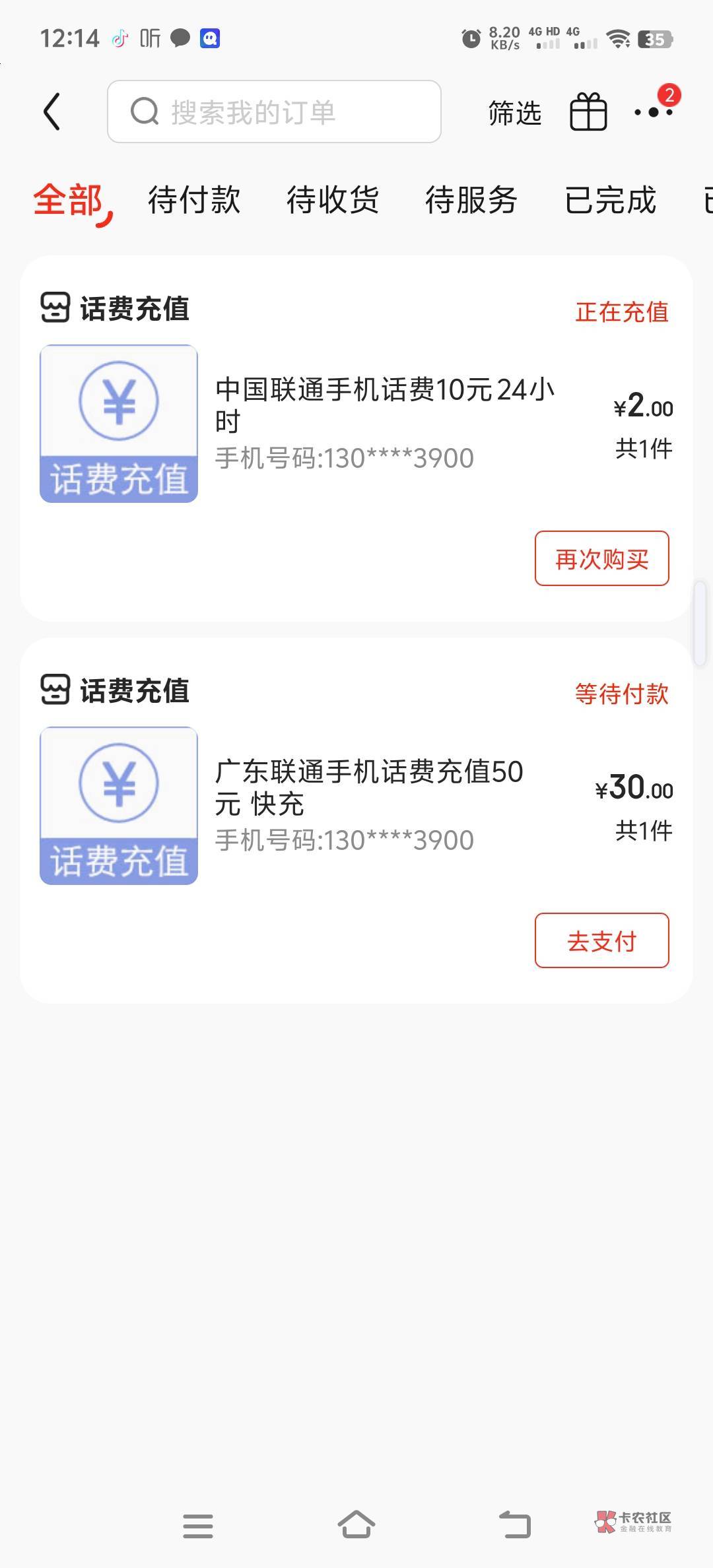Tap 去支付 to pay the pending order
Image resolution: width=713 pixels, height=1568 pixels.
[x=601, y=940]
